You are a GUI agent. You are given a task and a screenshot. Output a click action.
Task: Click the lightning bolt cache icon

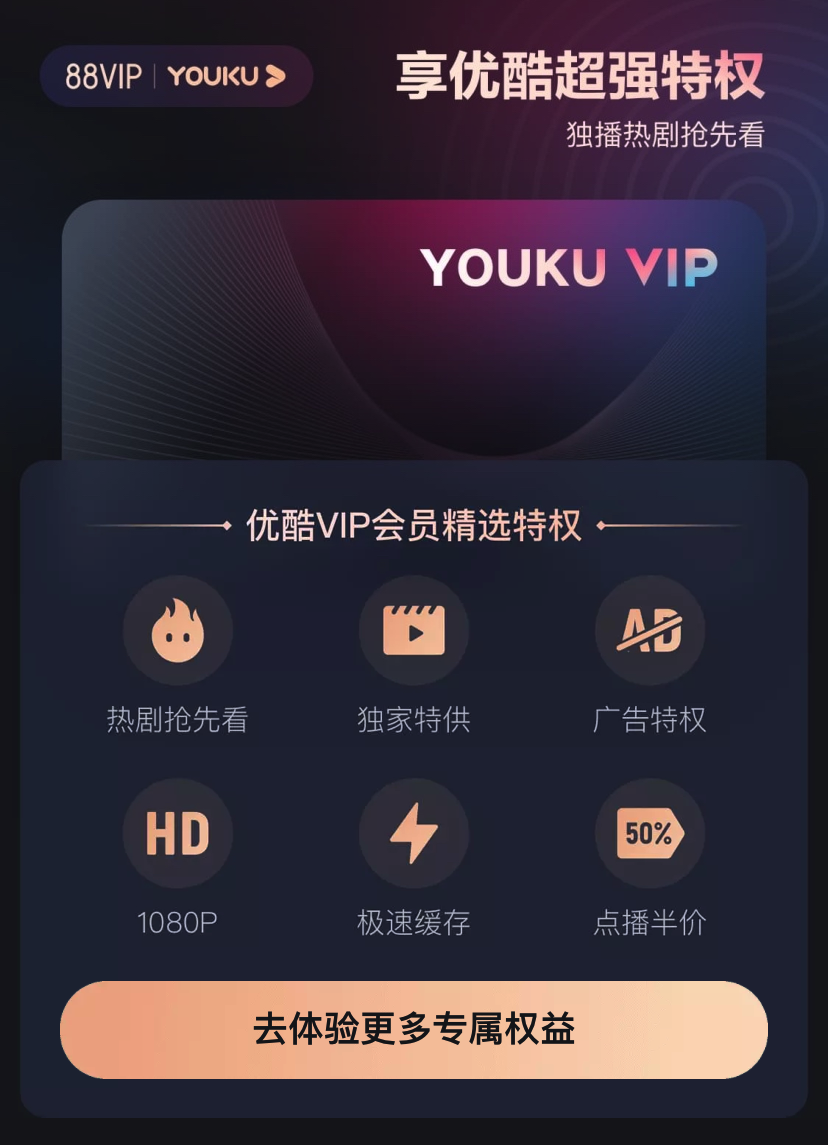click(x=414, y=833)
